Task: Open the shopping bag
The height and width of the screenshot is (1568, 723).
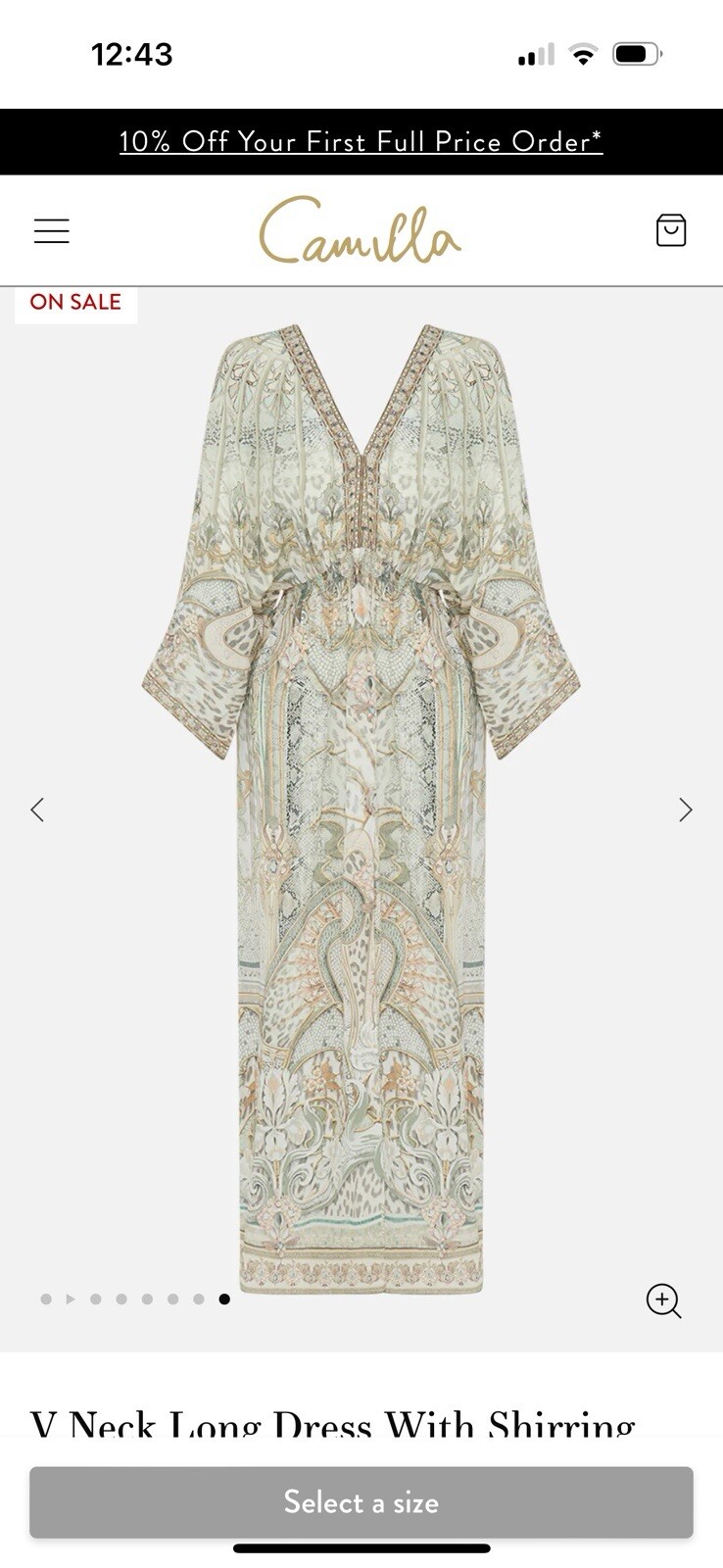Action: [x=670, y=230]
